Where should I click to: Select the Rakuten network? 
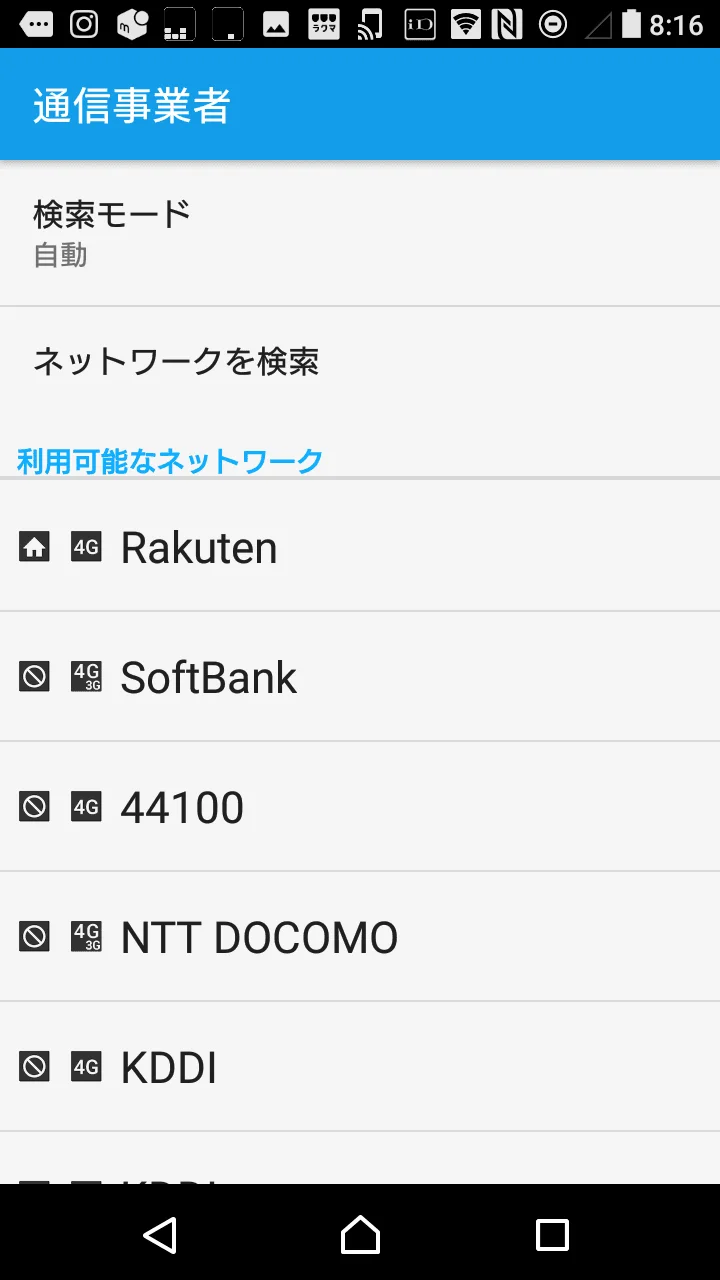tap(360, 547)
